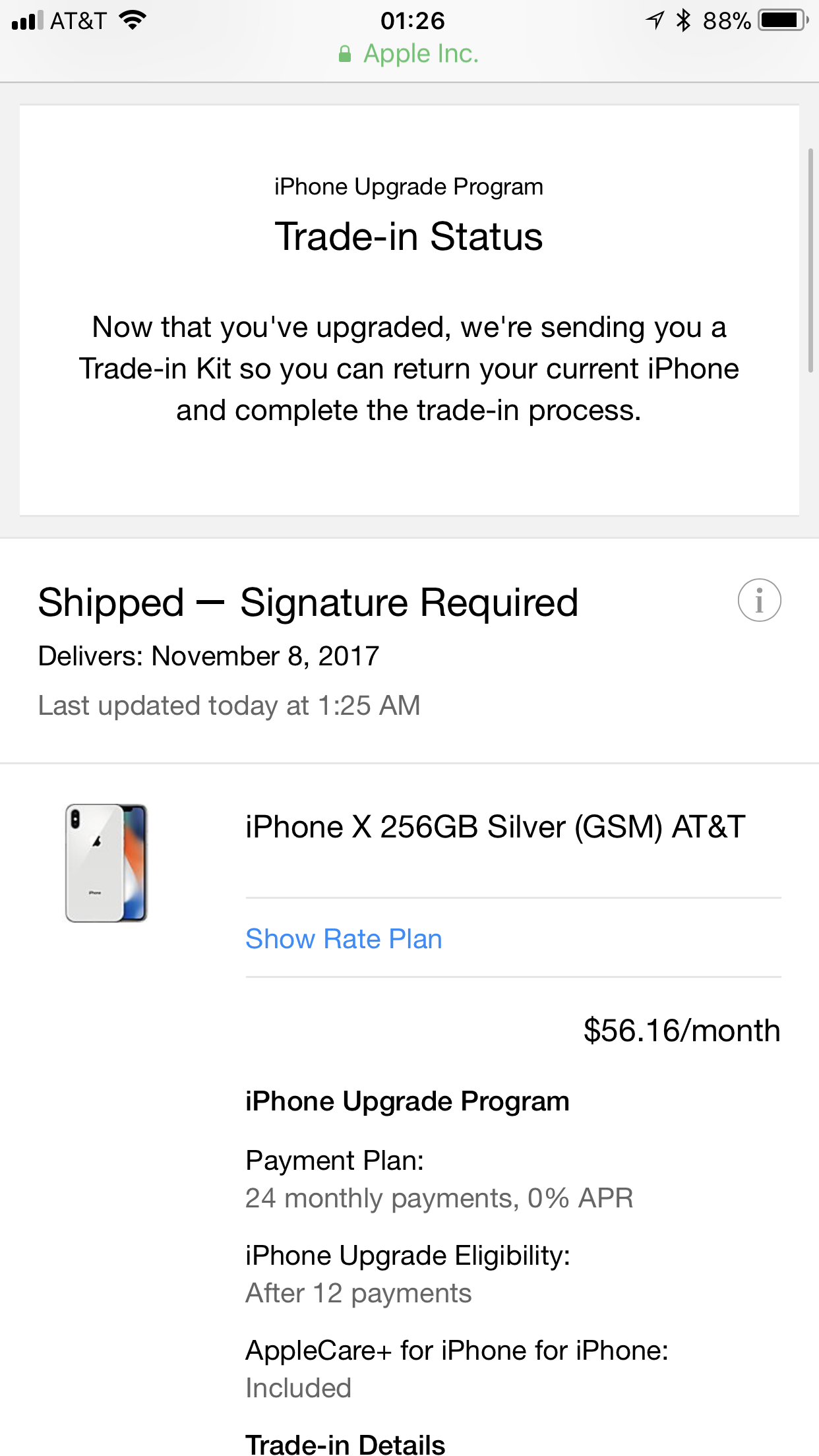Screen dimensions: 819x1456
Task: Open the shipping info icon
Action: [x=759, y=601]
